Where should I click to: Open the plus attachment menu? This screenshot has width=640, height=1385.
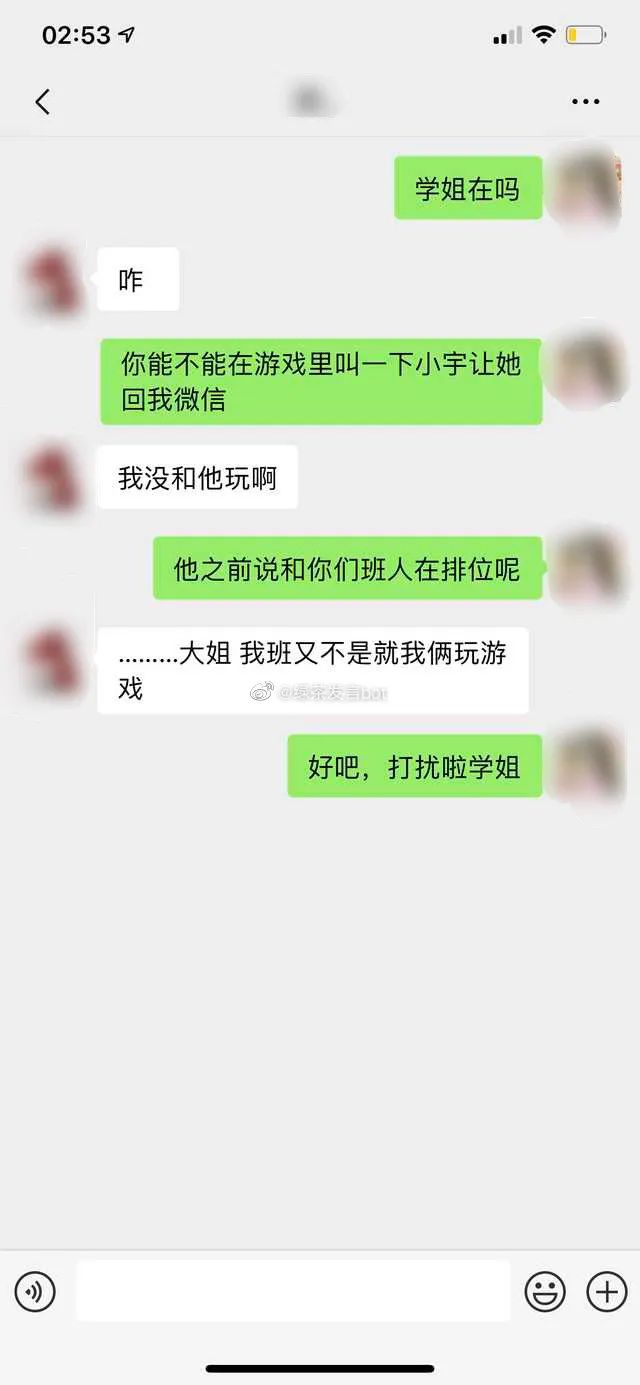(606, 1292)
